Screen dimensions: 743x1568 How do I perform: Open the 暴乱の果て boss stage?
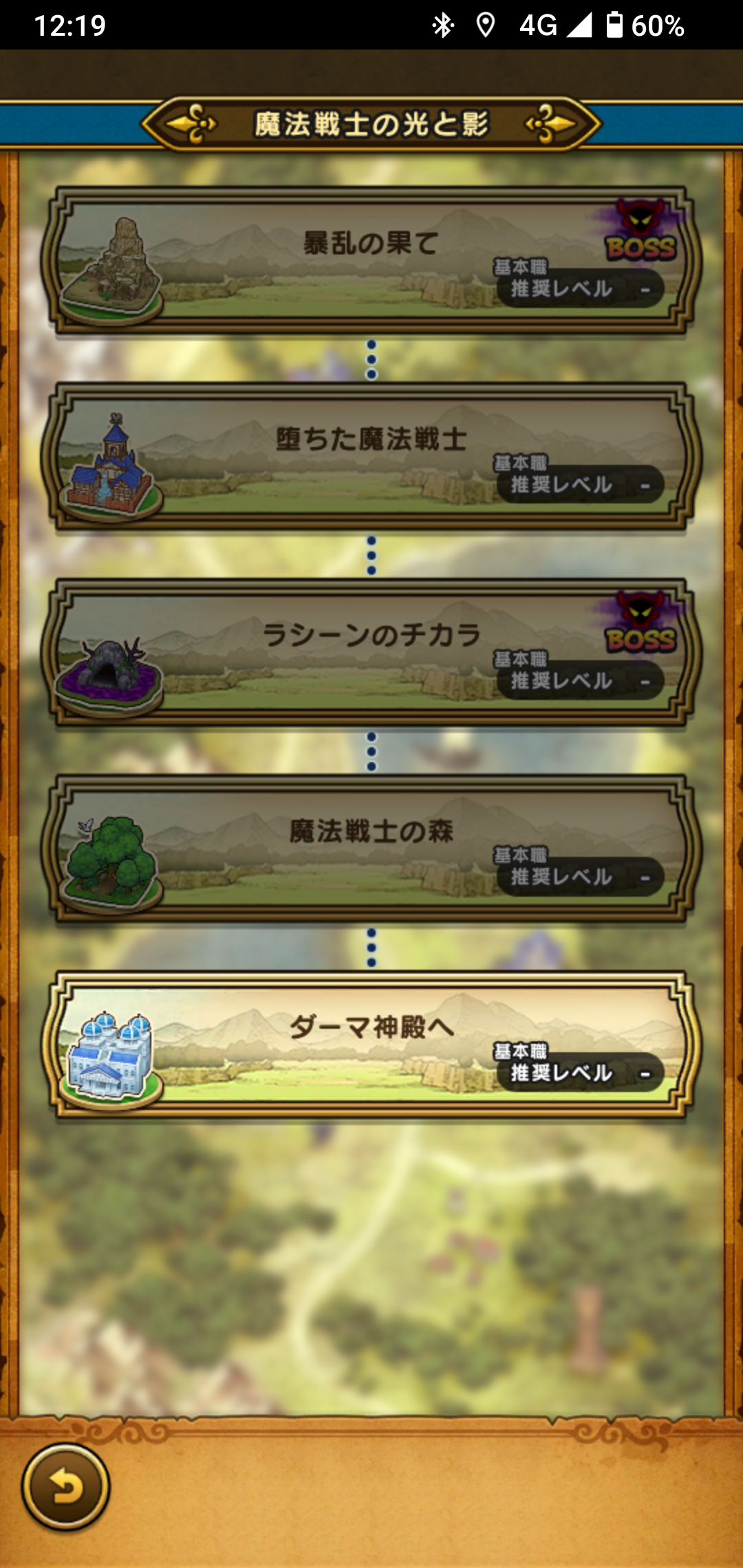pyautogui.click(x=371, y=260)
